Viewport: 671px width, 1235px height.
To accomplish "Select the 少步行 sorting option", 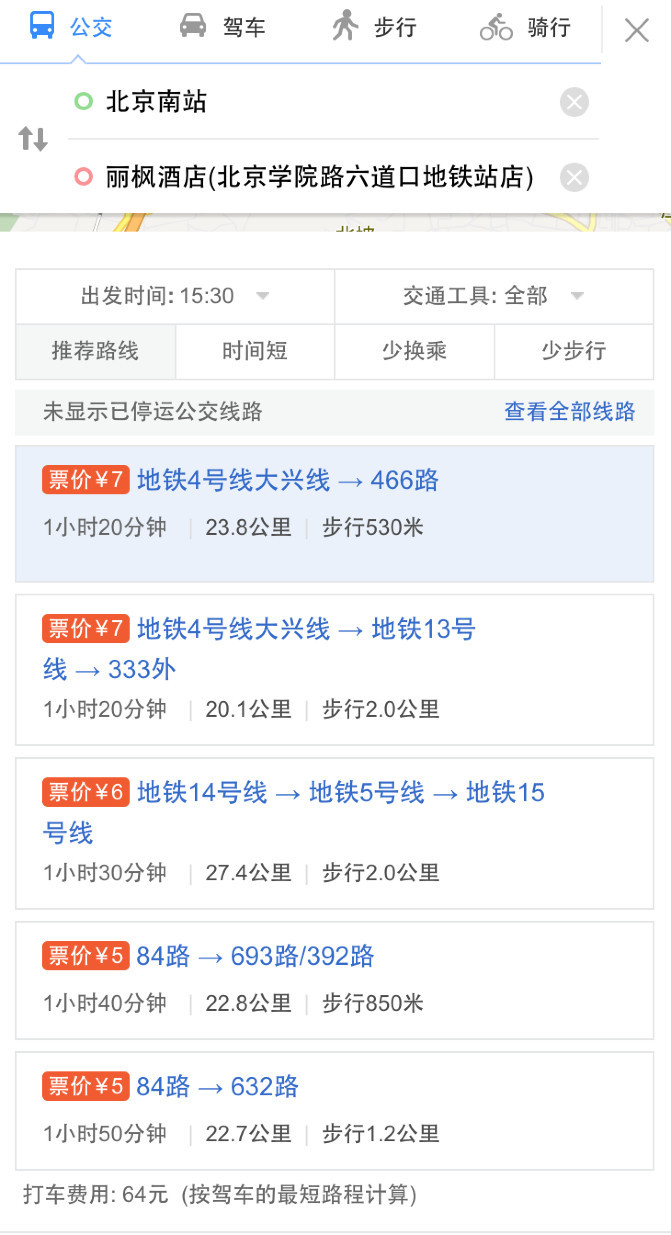I will 574,351.
